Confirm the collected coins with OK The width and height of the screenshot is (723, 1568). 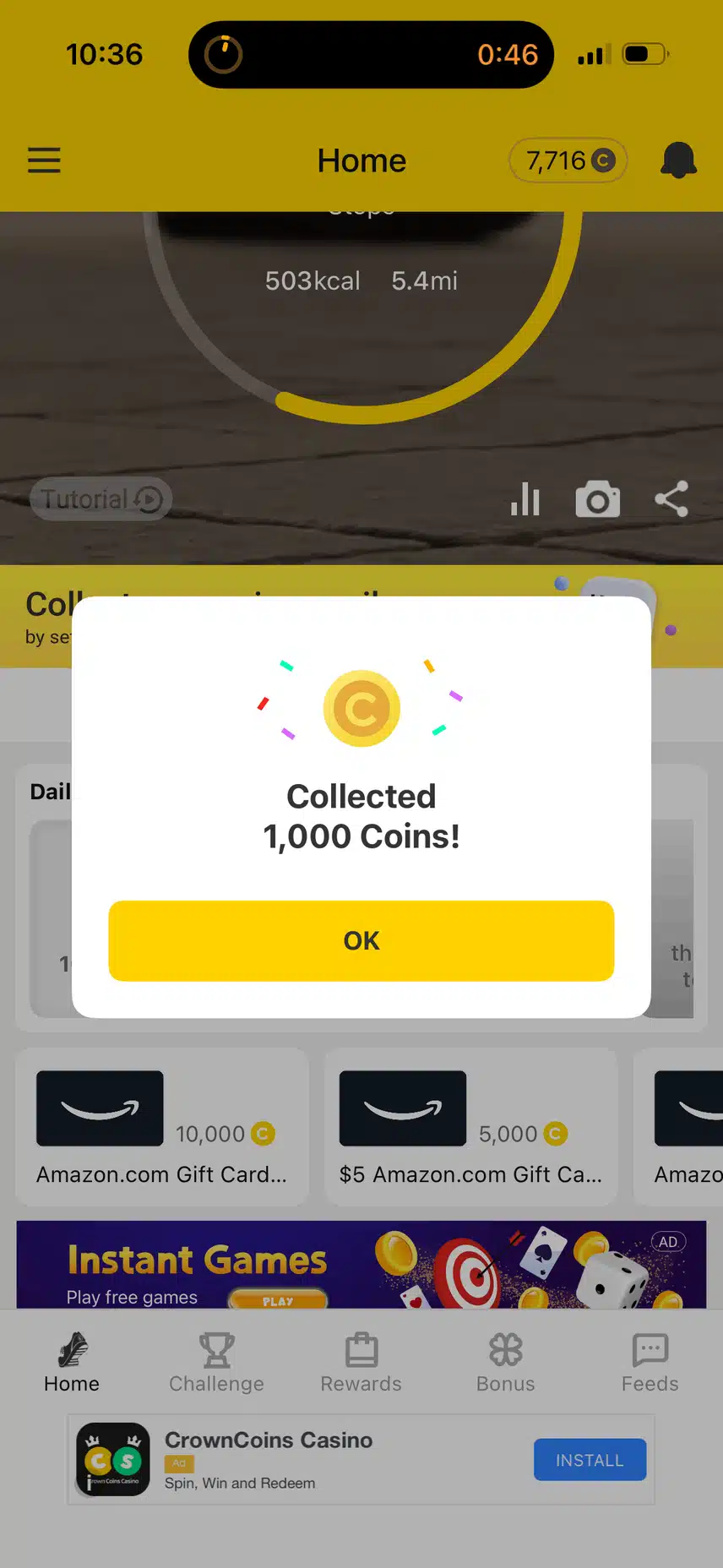tap(361, 940)
